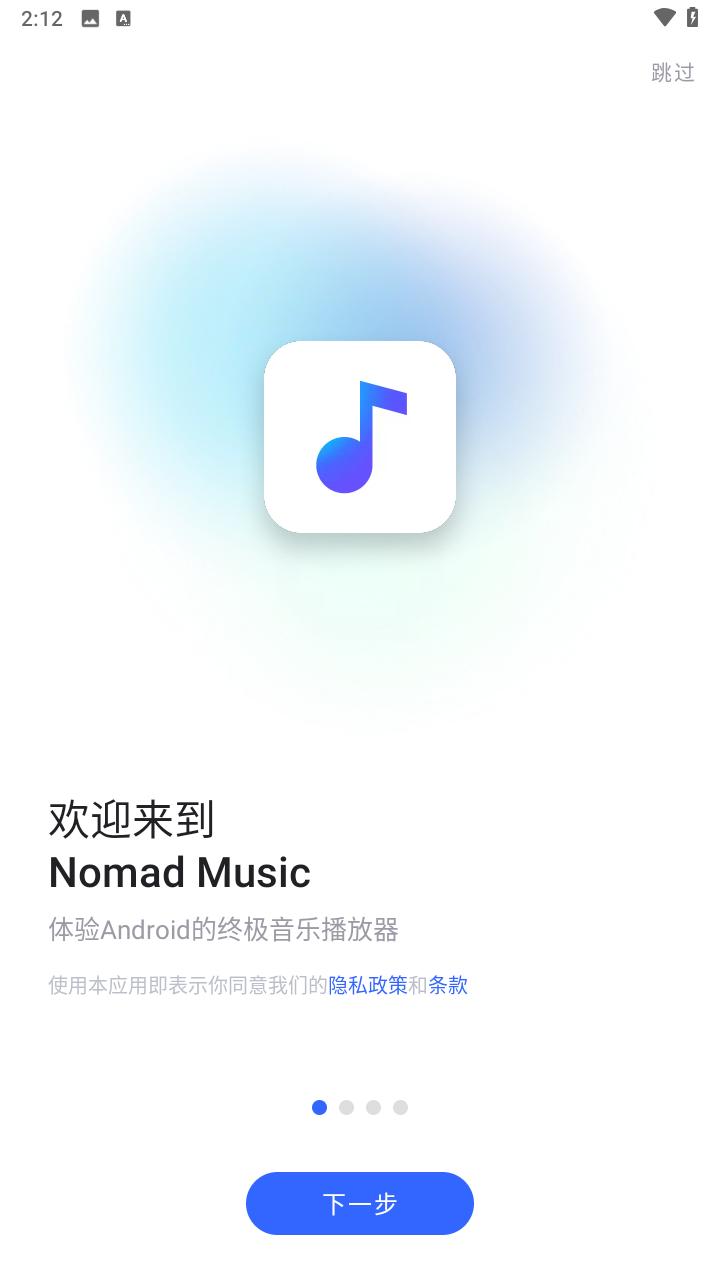Click the page dots progress indicator

[x=359, y=1107]
